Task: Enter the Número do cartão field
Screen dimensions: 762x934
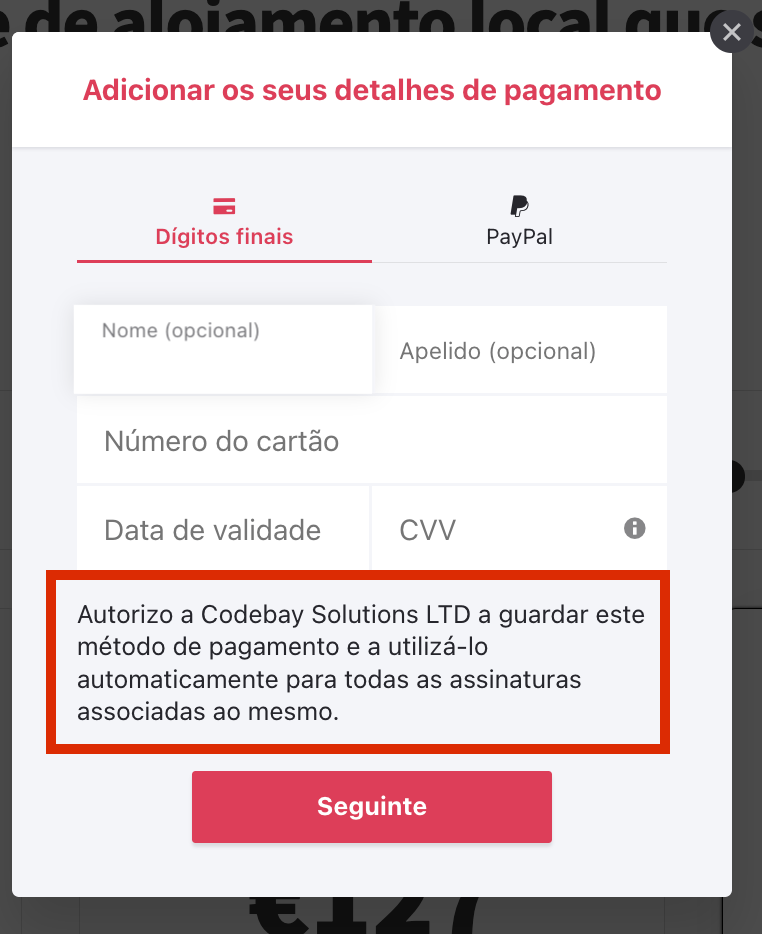Action: 371,441
